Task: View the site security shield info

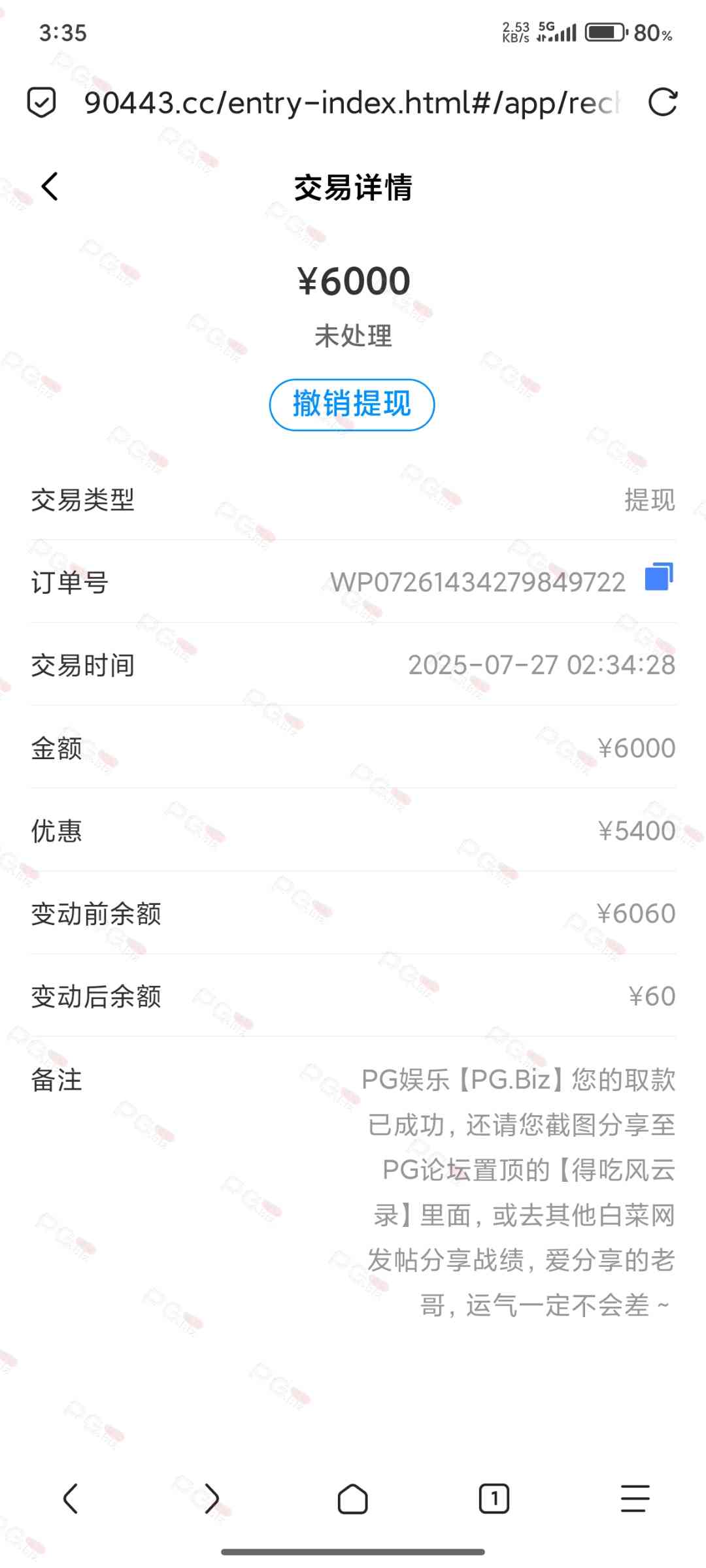Action: (41, 103)
